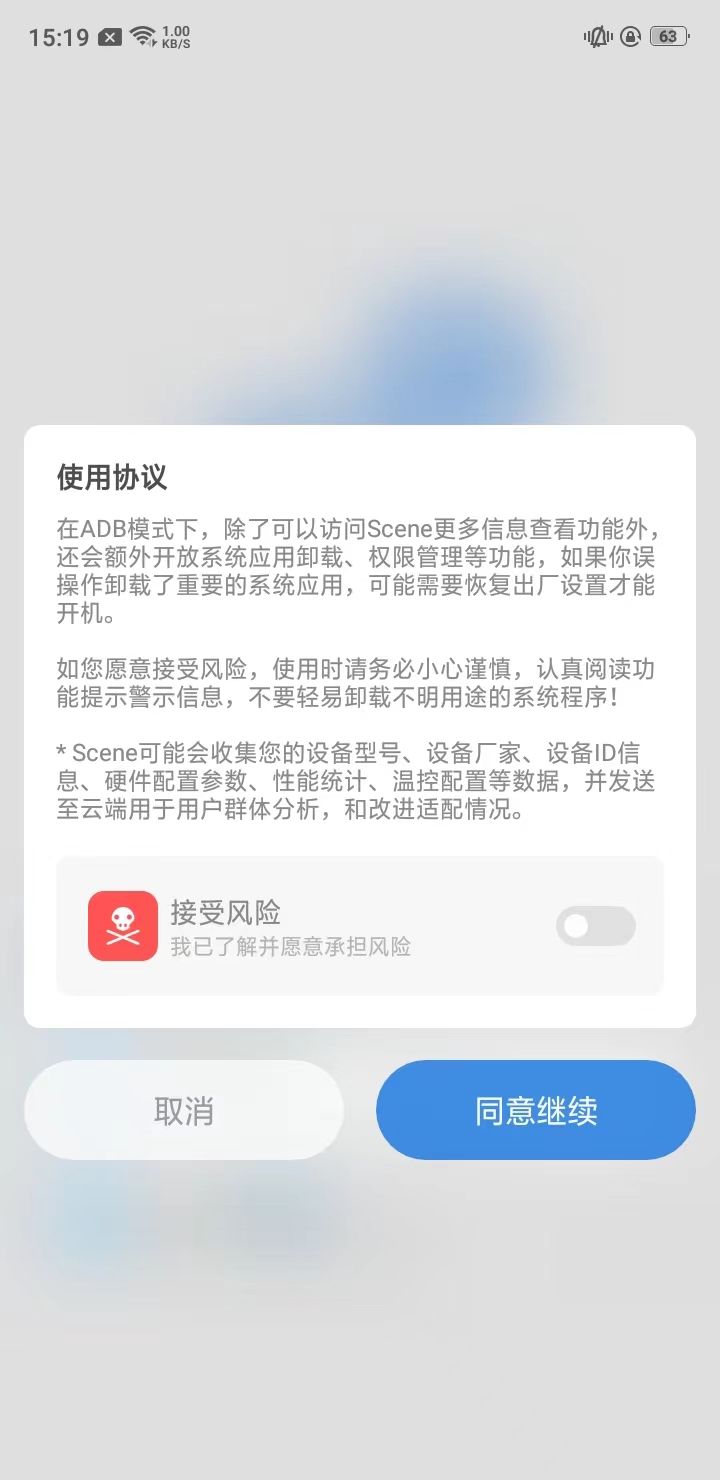
Task: Enable the 接受风险 switch
Action: pyautogui.click(x=596, y=926)
